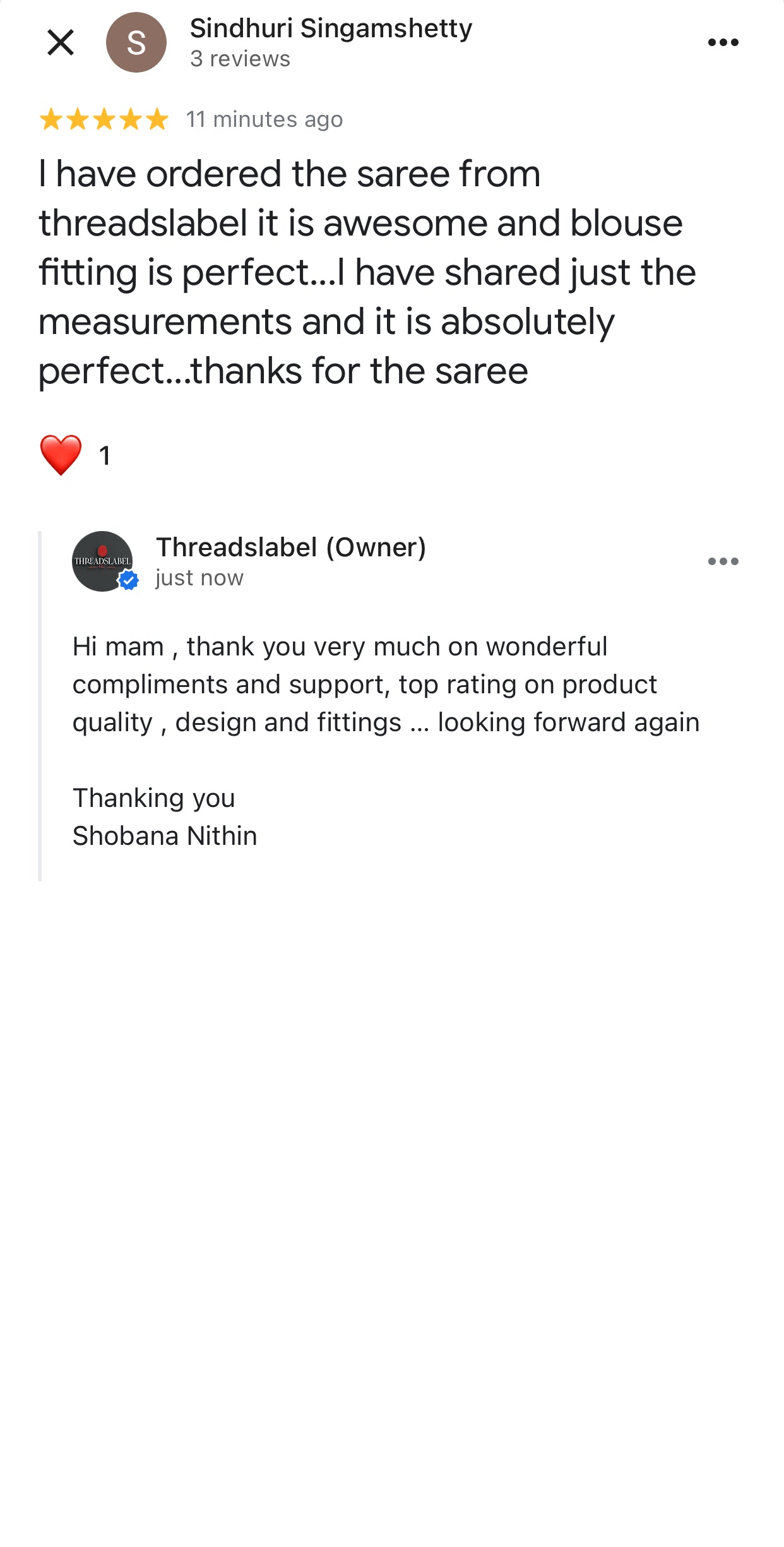Screen dimensions: 784x1547
Task: Open overflow menu for Sindhuri's review
Action: pyautogui.click(x=723, y=42)
